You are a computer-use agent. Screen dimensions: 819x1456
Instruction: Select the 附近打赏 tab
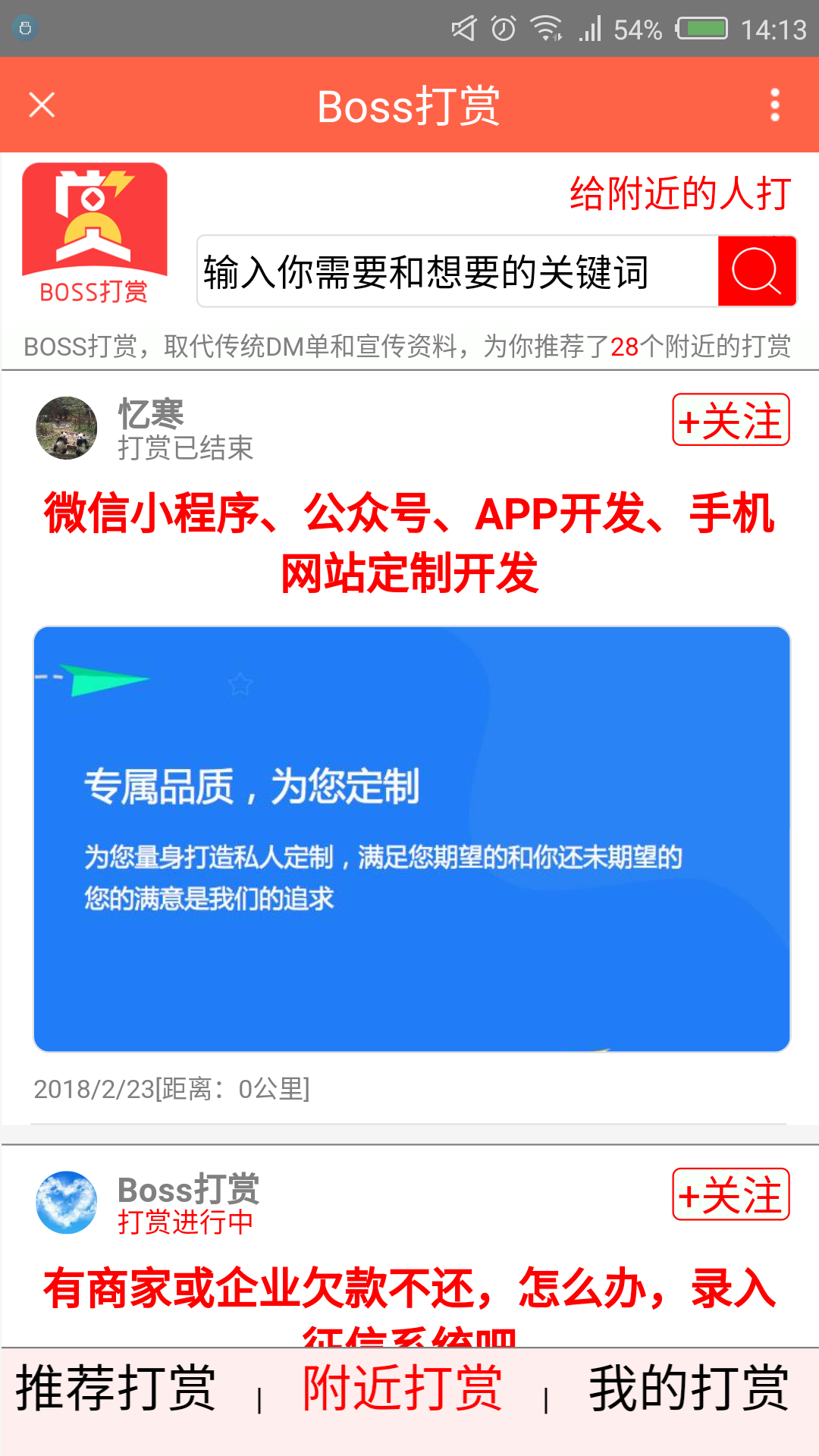[x=402, y=1389]
